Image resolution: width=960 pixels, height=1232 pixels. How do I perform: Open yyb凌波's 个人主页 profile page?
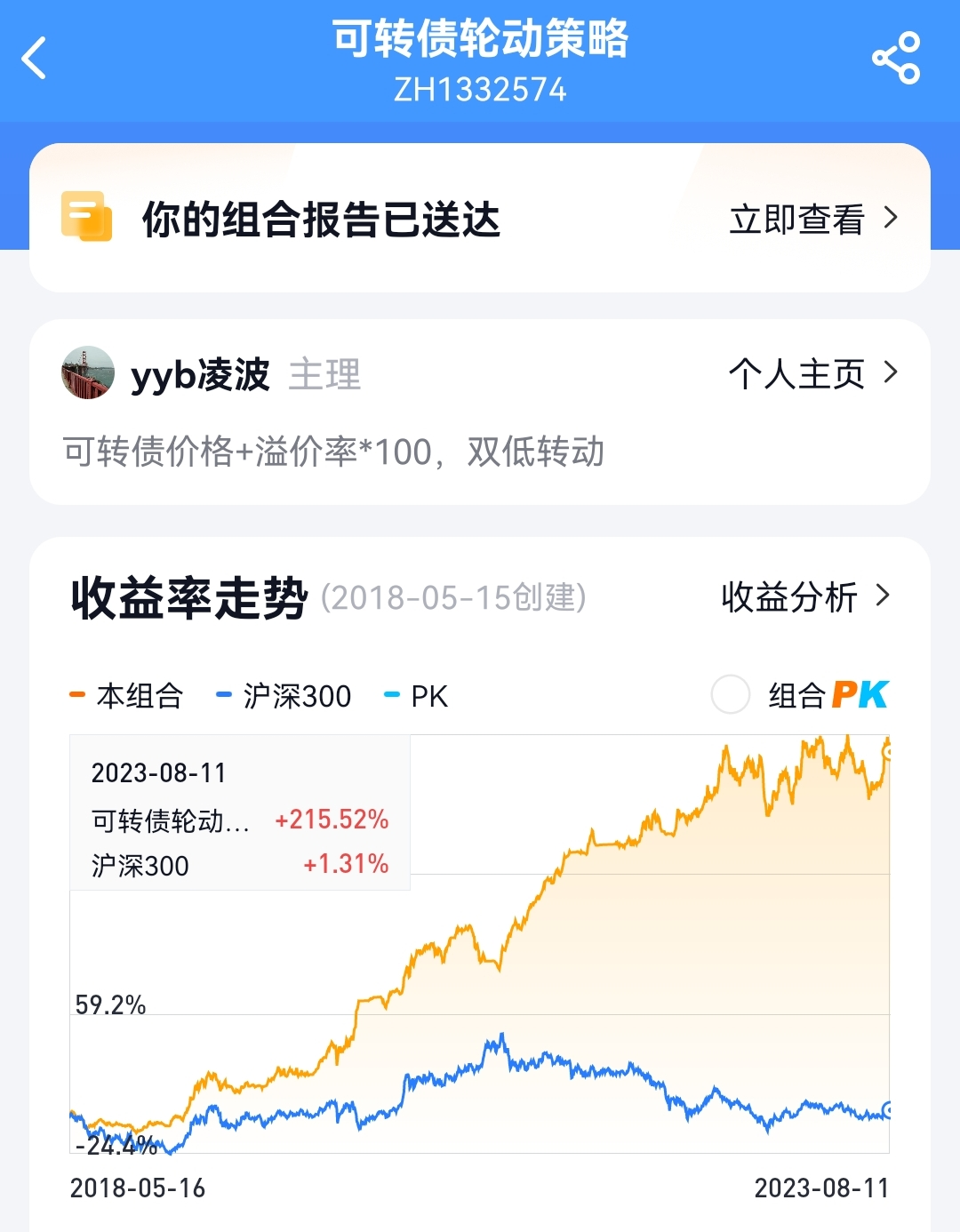click(812, 373)
